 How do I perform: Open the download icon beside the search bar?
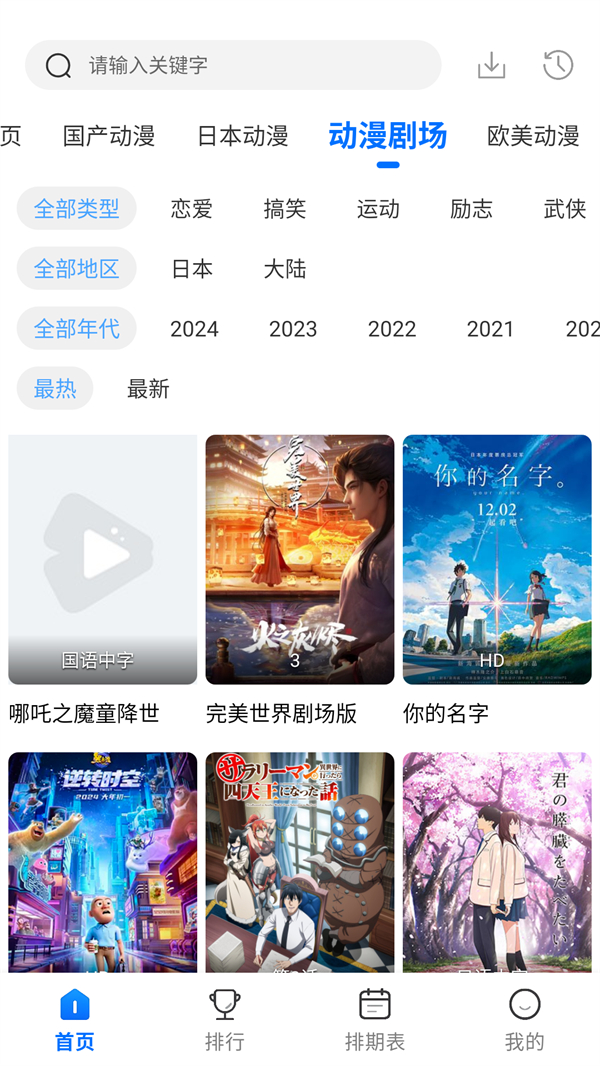click(491, 66)
